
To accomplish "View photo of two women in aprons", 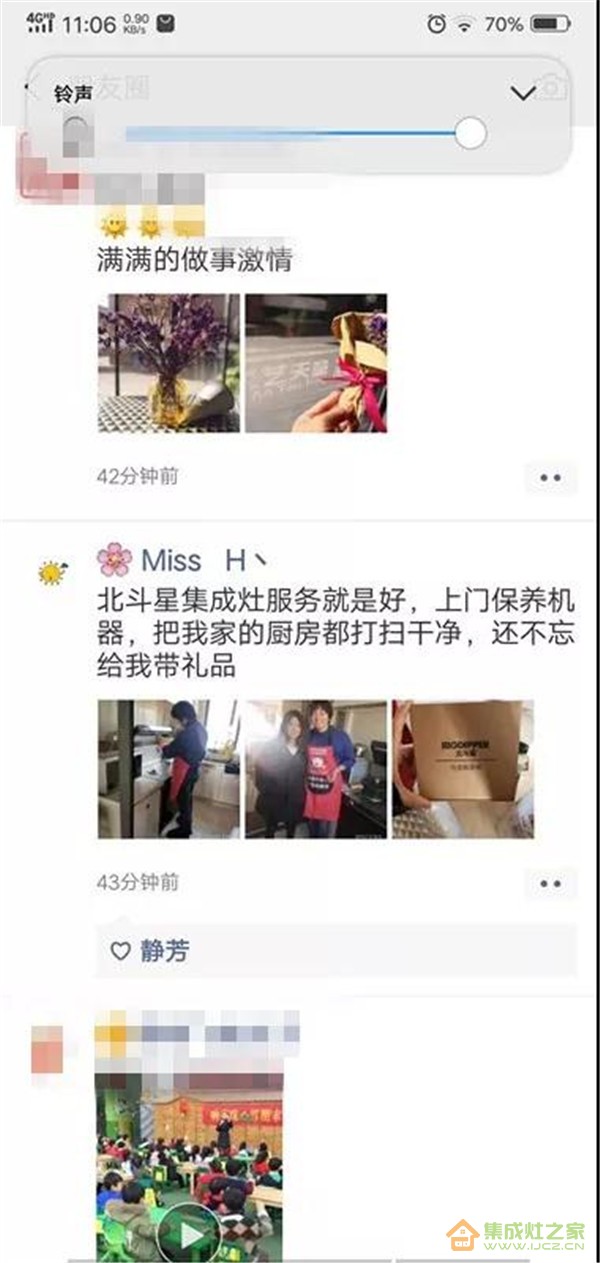I will [x=316, y=768].
